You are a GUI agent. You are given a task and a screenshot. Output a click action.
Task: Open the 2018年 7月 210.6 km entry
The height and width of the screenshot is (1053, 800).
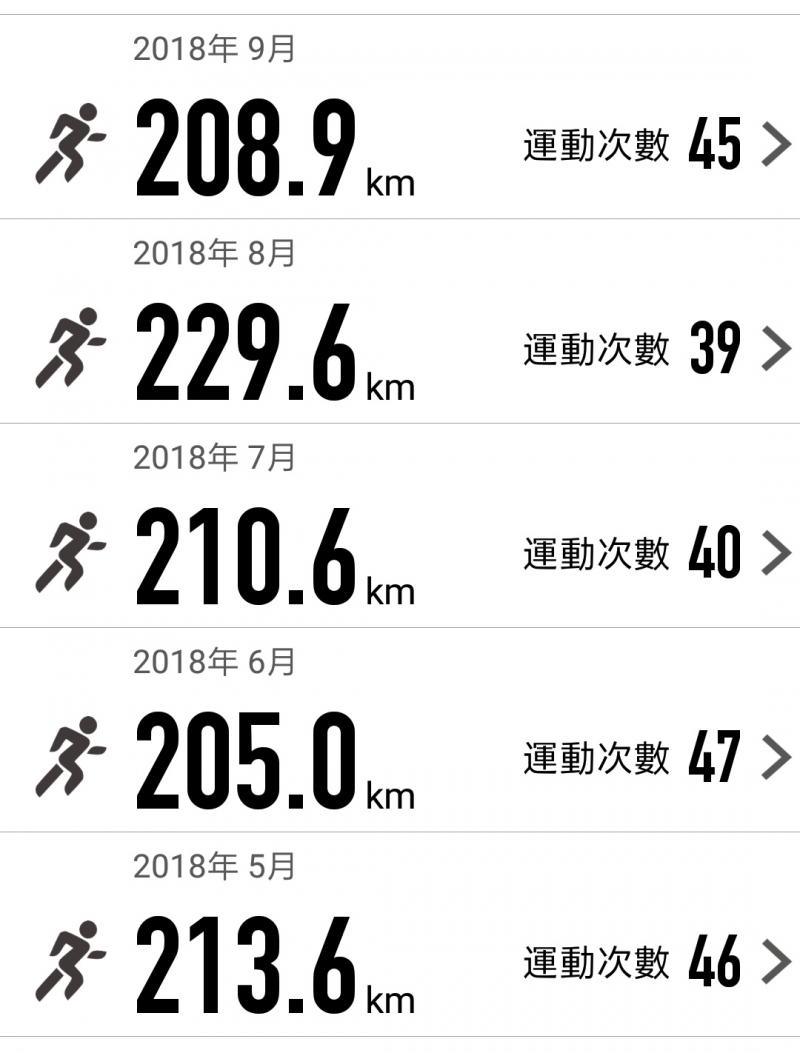(400, 528)
